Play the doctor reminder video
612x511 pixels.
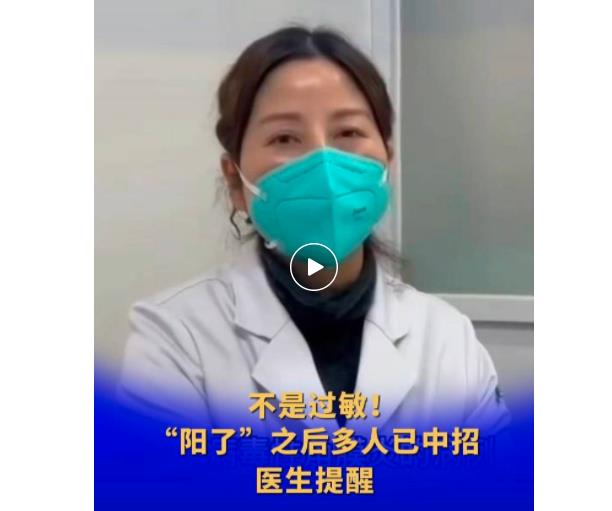(x=314, y=267)
